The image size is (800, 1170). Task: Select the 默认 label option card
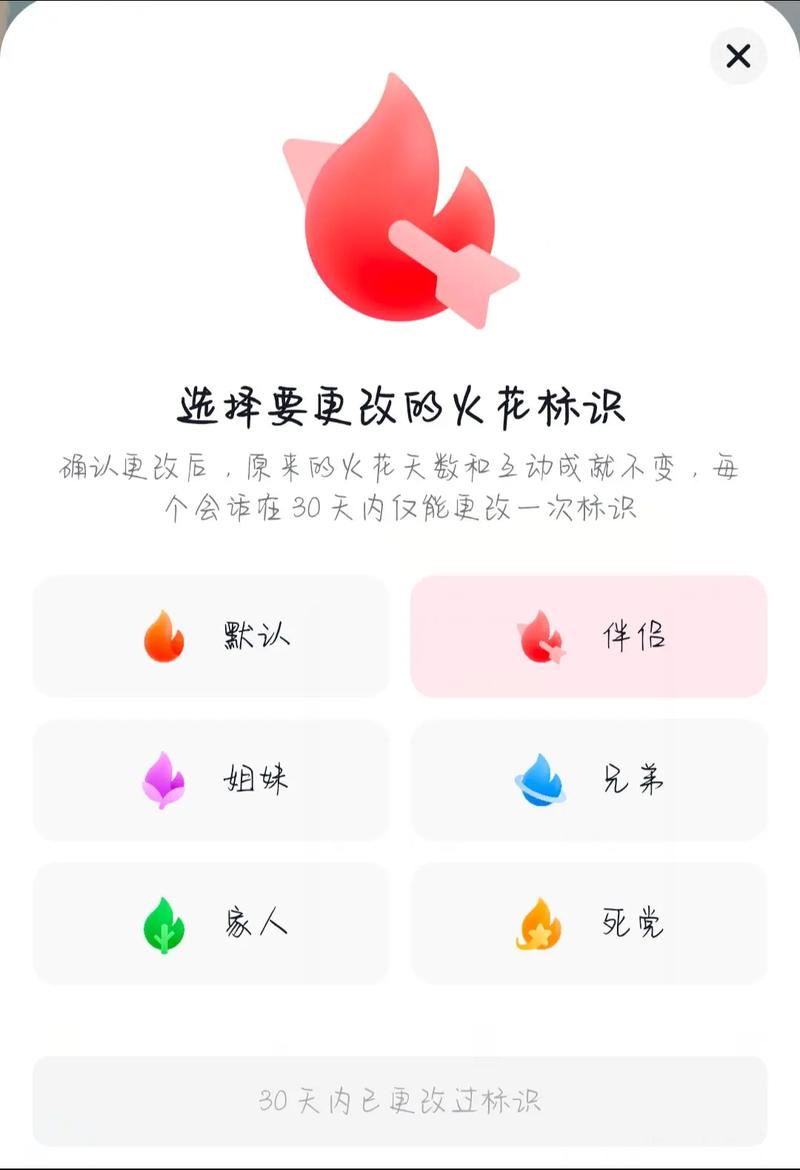(210, 637)
